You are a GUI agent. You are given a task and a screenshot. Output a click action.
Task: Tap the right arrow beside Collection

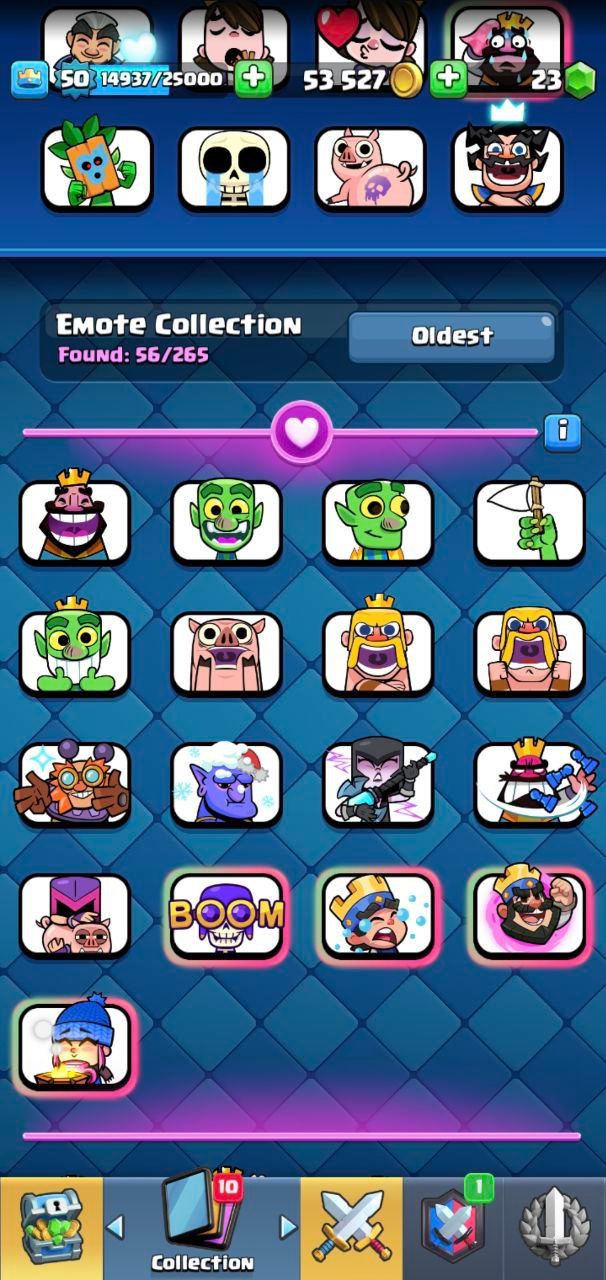point(288,1226)
